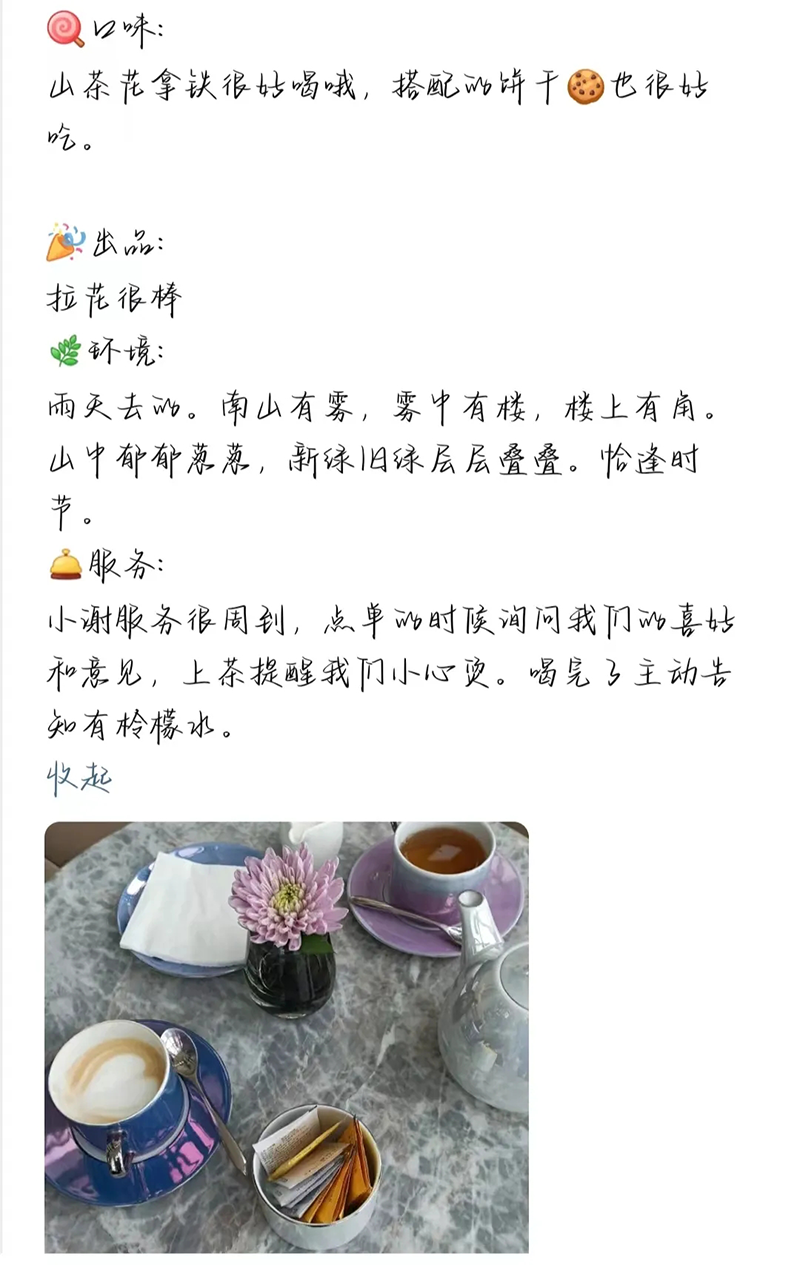Screen dimensions: 800x1265
Task: Collapse the review with 收起 link
Action: pos(79,778)
